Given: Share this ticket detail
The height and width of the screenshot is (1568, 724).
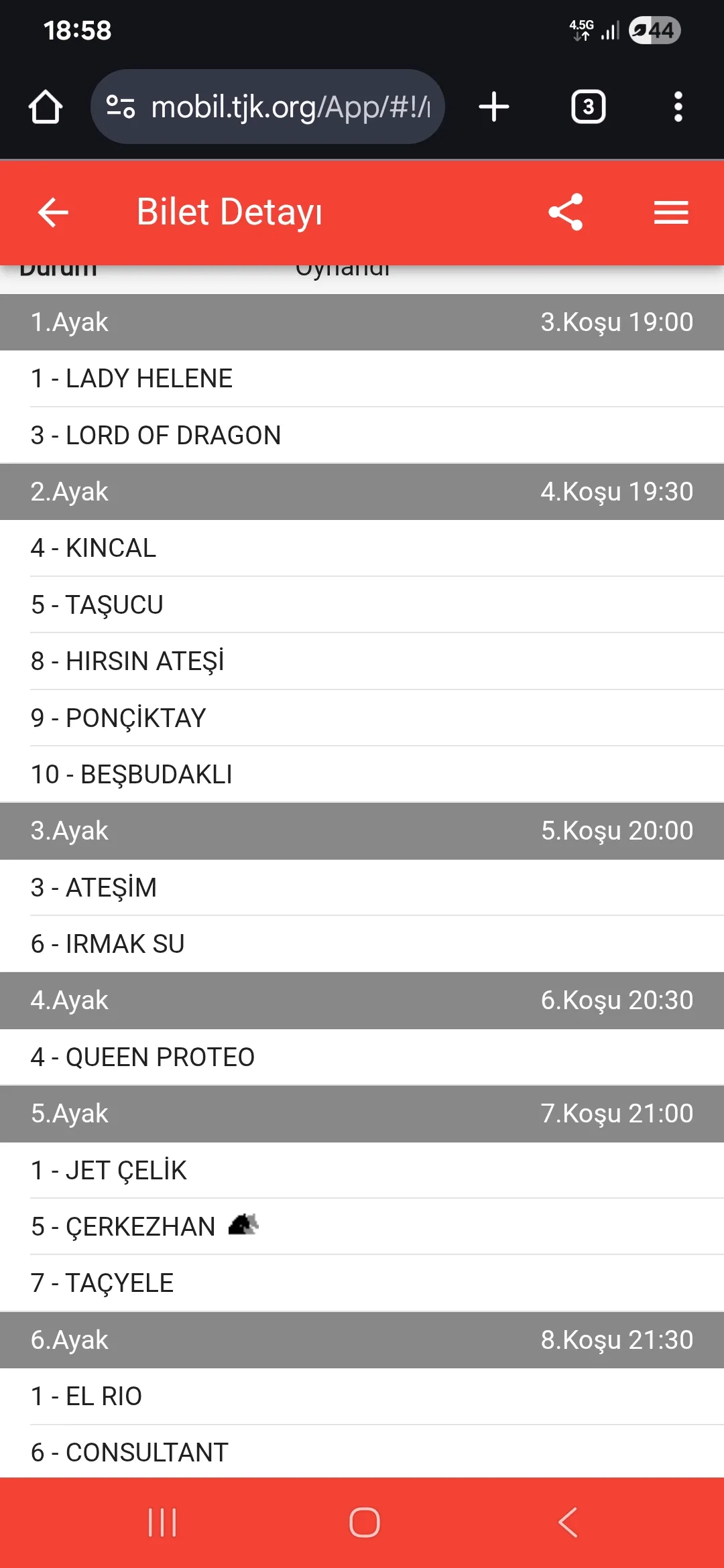Looking at the screenshot, I should (x=566, y=212).
